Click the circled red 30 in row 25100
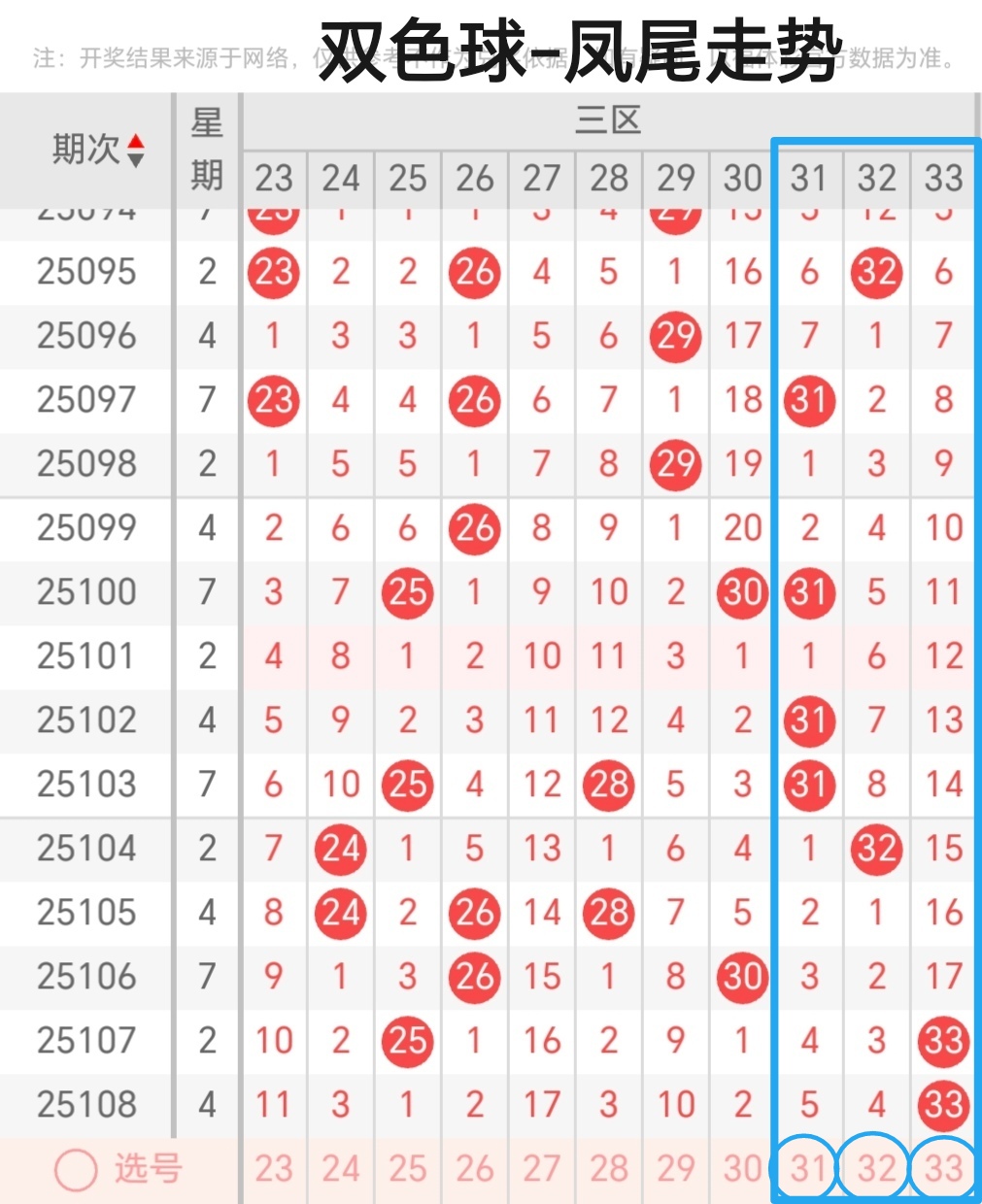 pos(742,593)
